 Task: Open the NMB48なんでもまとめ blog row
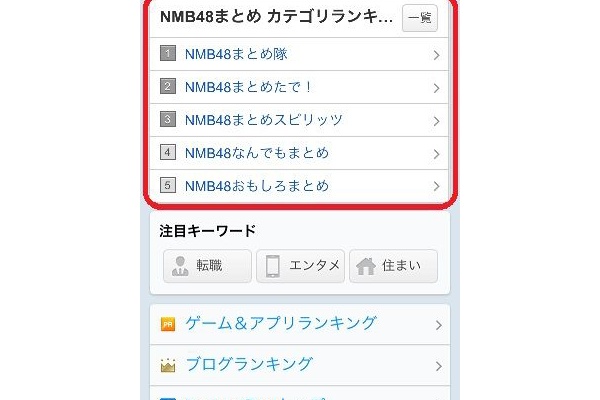click(x=300, y=153)
